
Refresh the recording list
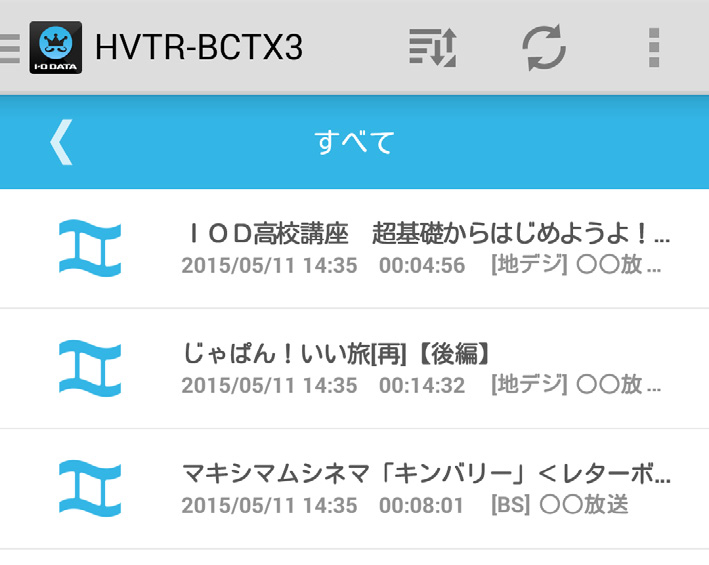click(544, 47)
